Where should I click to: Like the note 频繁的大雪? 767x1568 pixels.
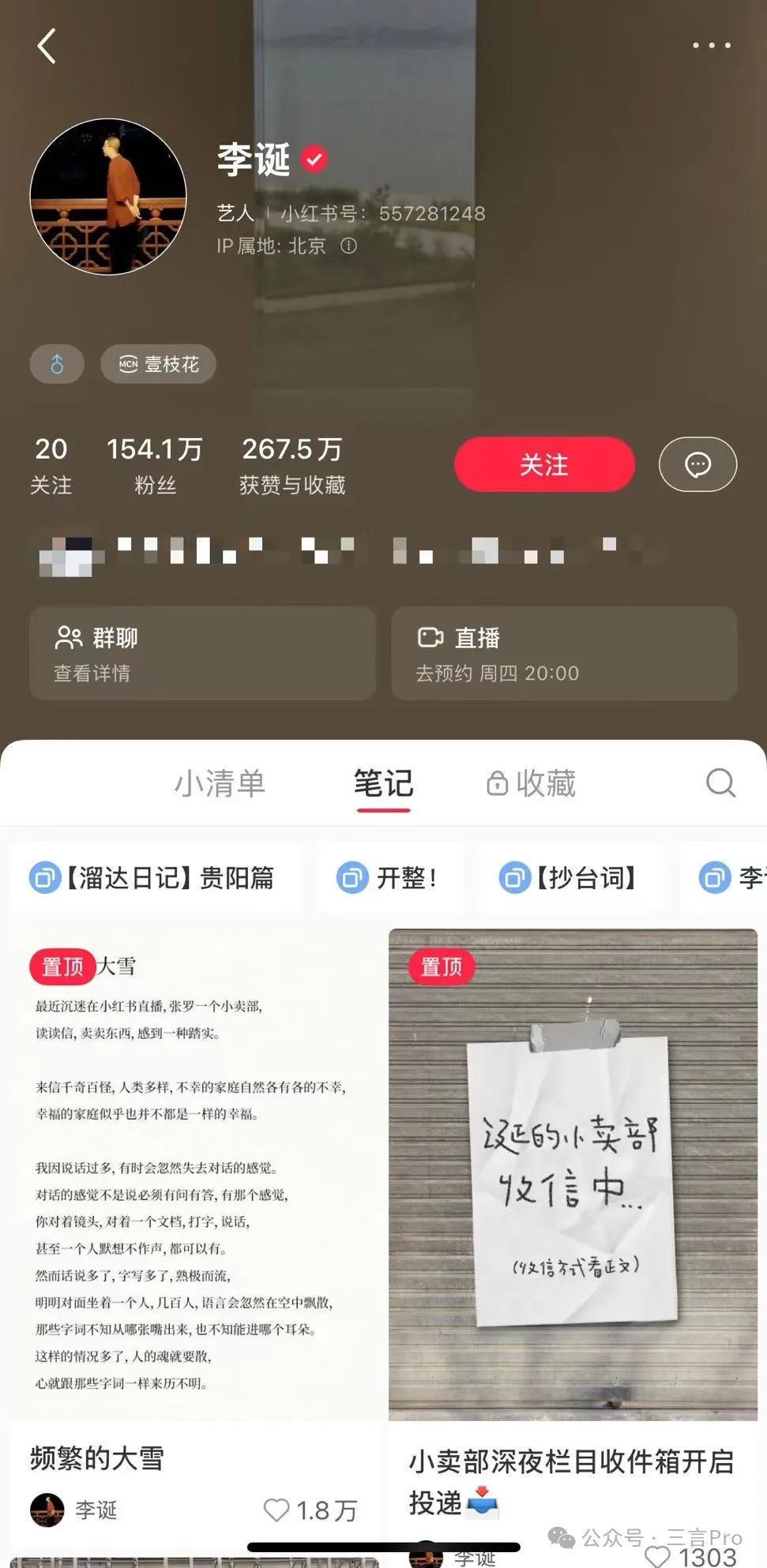tap(276, 1510)
